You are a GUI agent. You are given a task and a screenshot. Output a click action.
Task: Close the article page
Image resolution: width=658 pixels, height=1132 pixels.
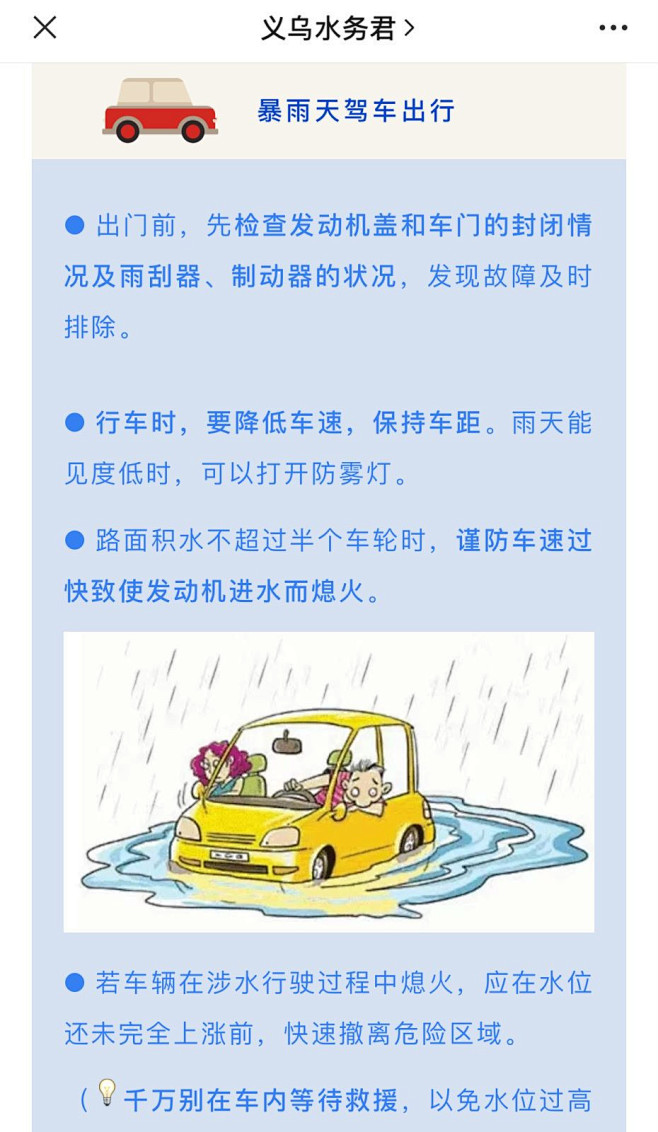pos(44,28)
